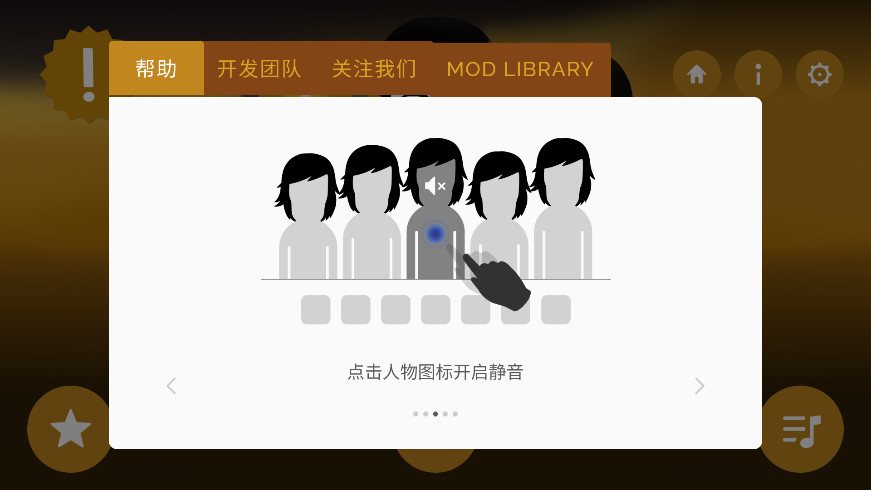Open the 开发团队 tab
This screenshot has width=871, height=490.
click(259, 69)
